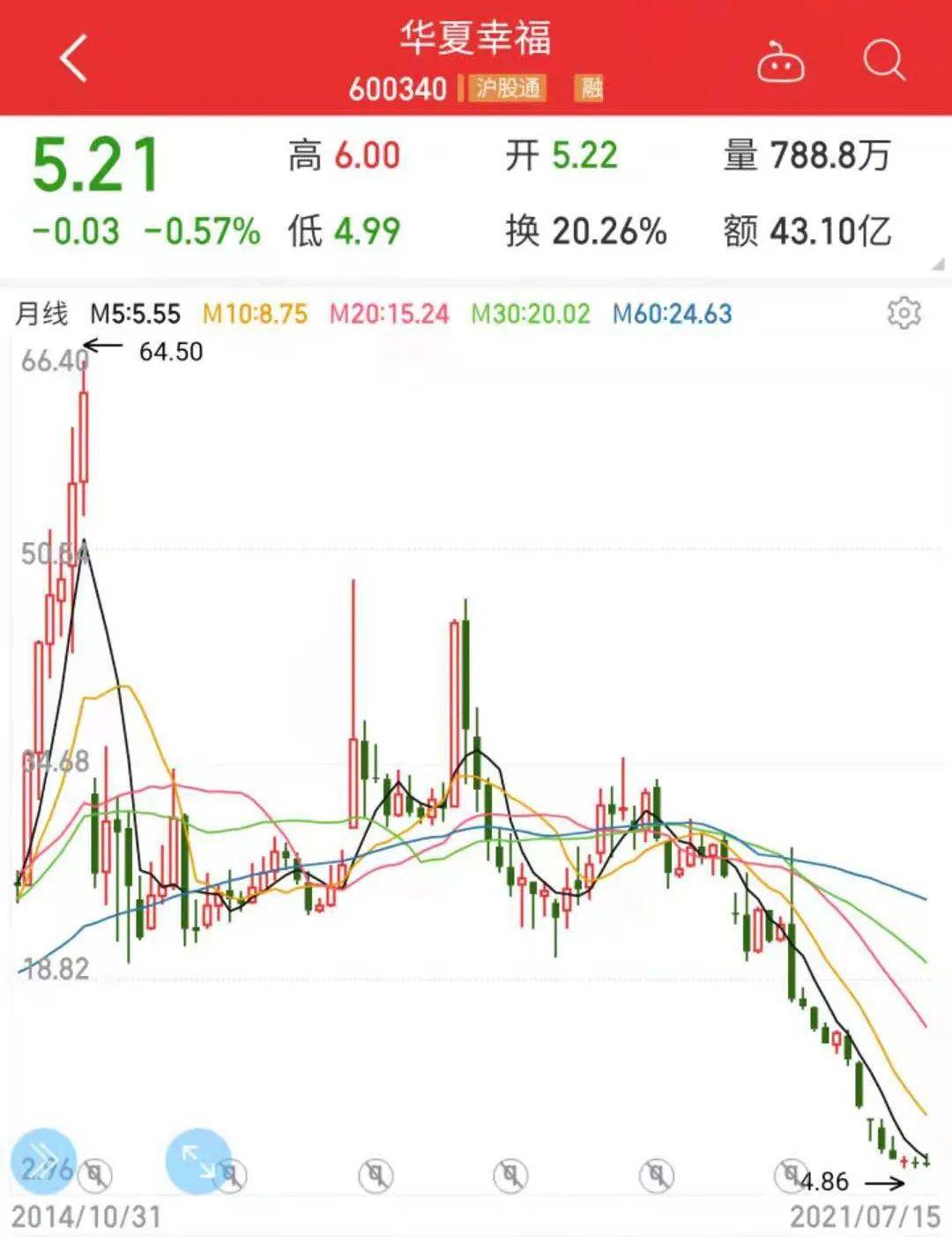
Task: Go back from the 华夏幸福 stock page
Action: 74,58
